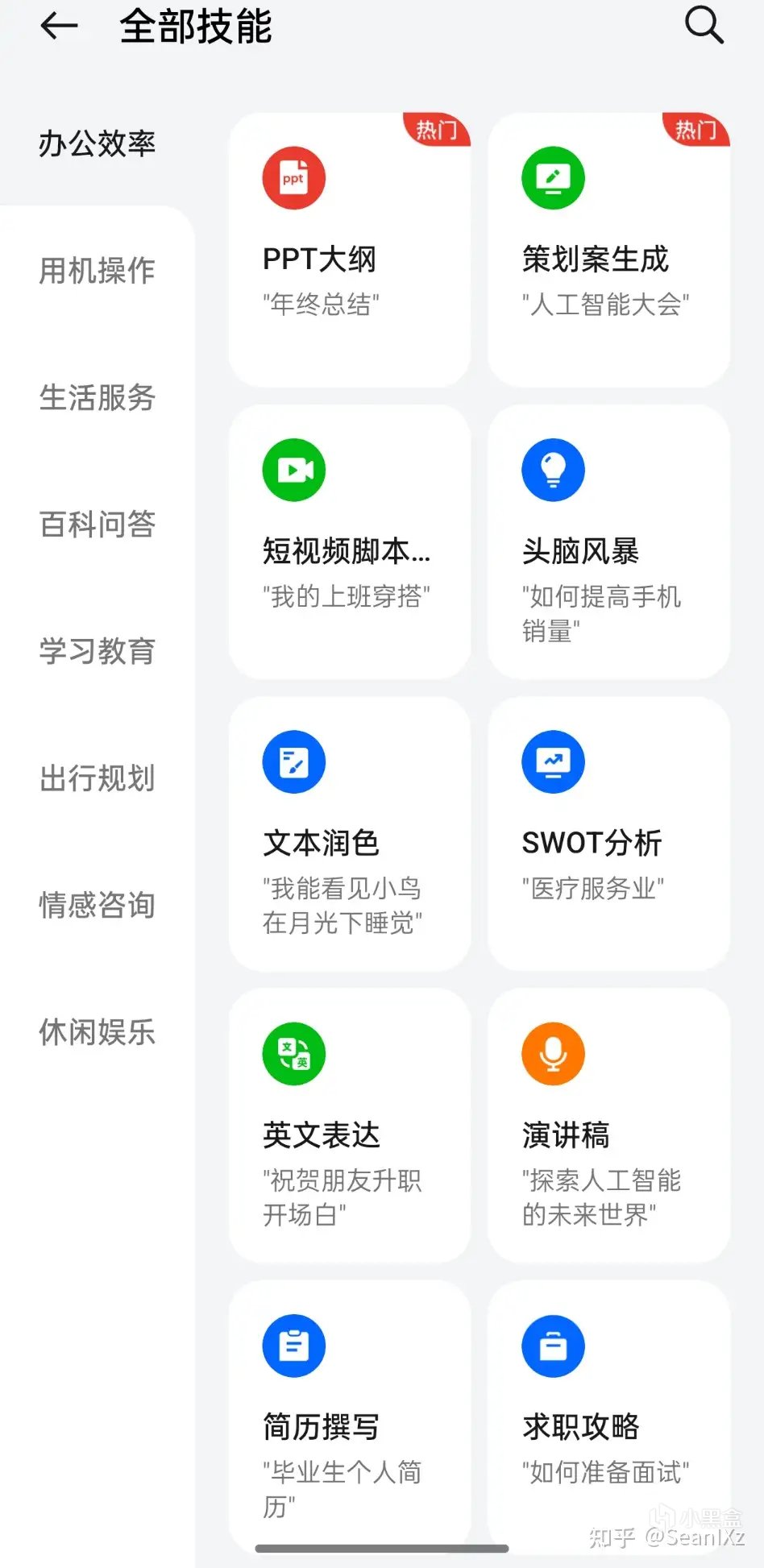Open the search magnifier icon
The image size is (764, 1568).
704,25
